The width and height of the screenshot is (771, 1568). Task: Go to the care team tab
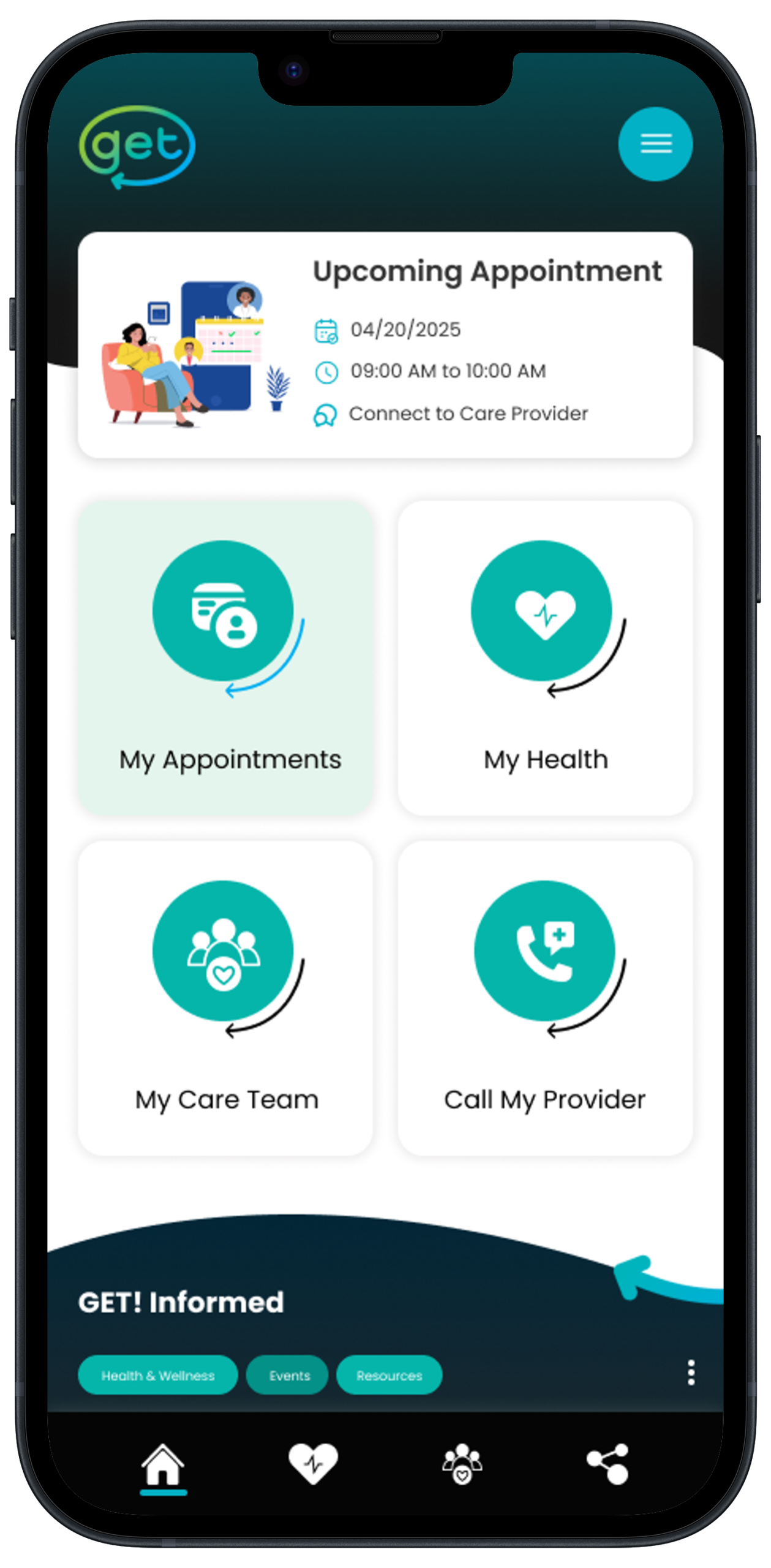[462, 1464]
